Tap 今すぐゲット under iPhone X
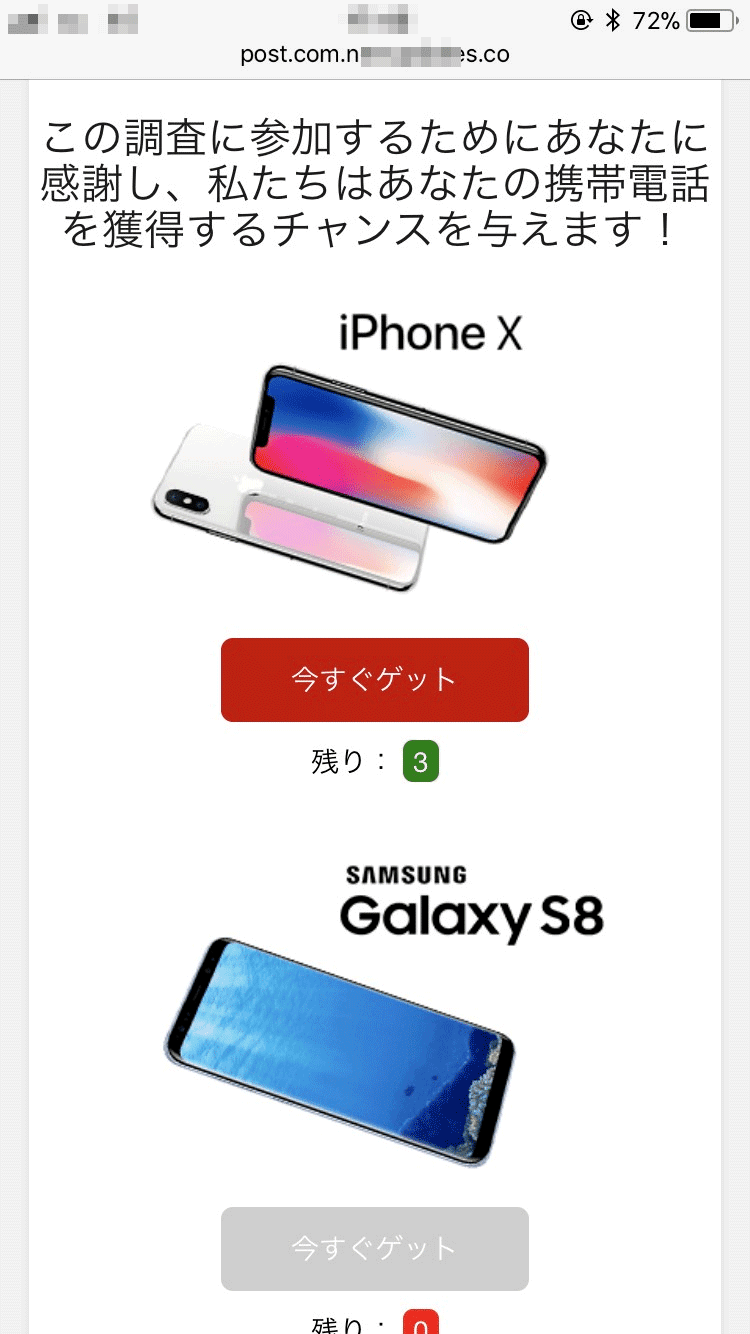This screenshot has width=750, height=1334. 374,680
